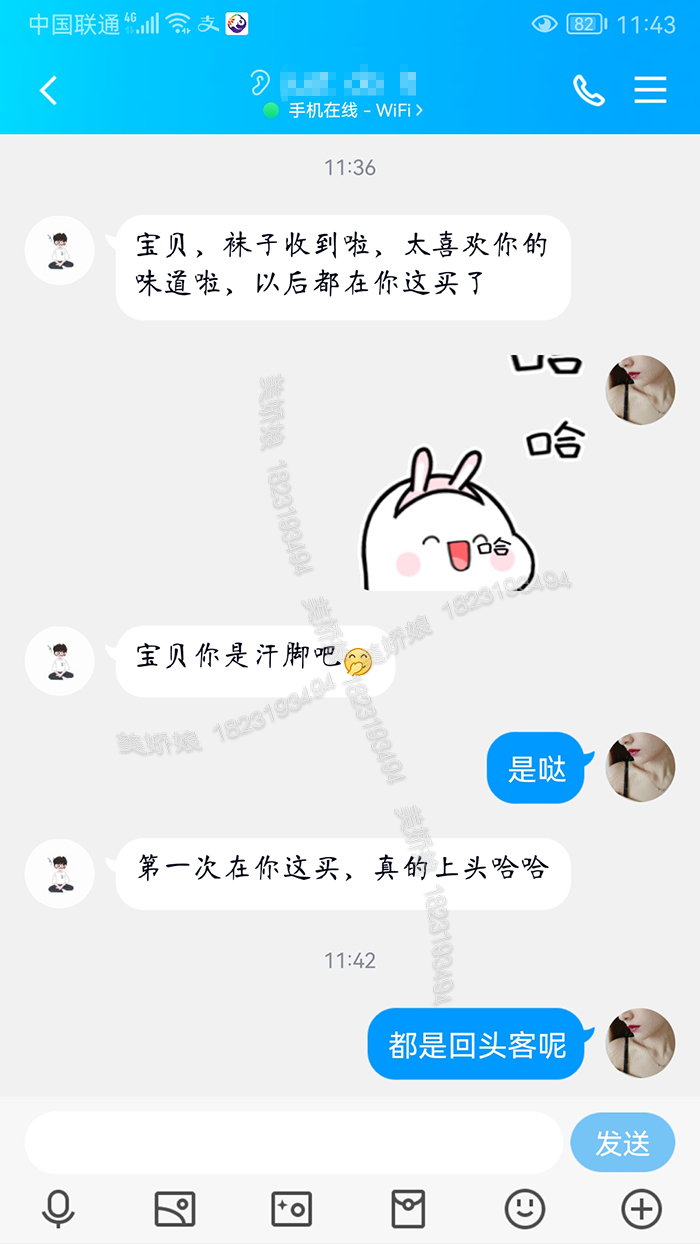The width and height of the screenshot is (700, 1244).
Task: View profile of avatar beside 宝贝你是汗脚吧
Action: [60, 661]
